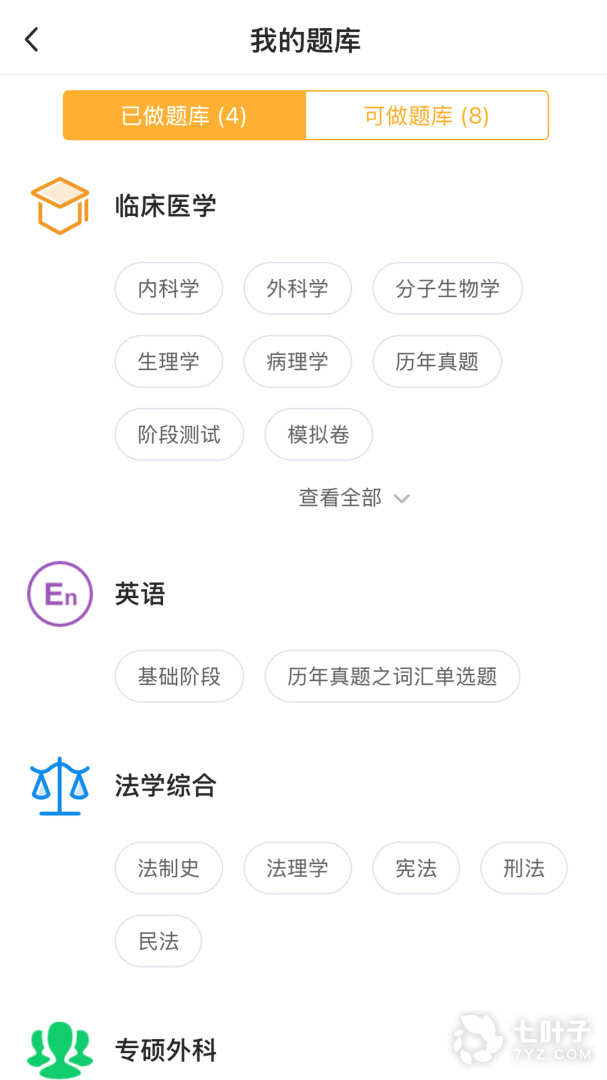The height and width of the screenshot is (1080, 607).
Task: Go back using the top-left arrow
Action: (32, 40)
